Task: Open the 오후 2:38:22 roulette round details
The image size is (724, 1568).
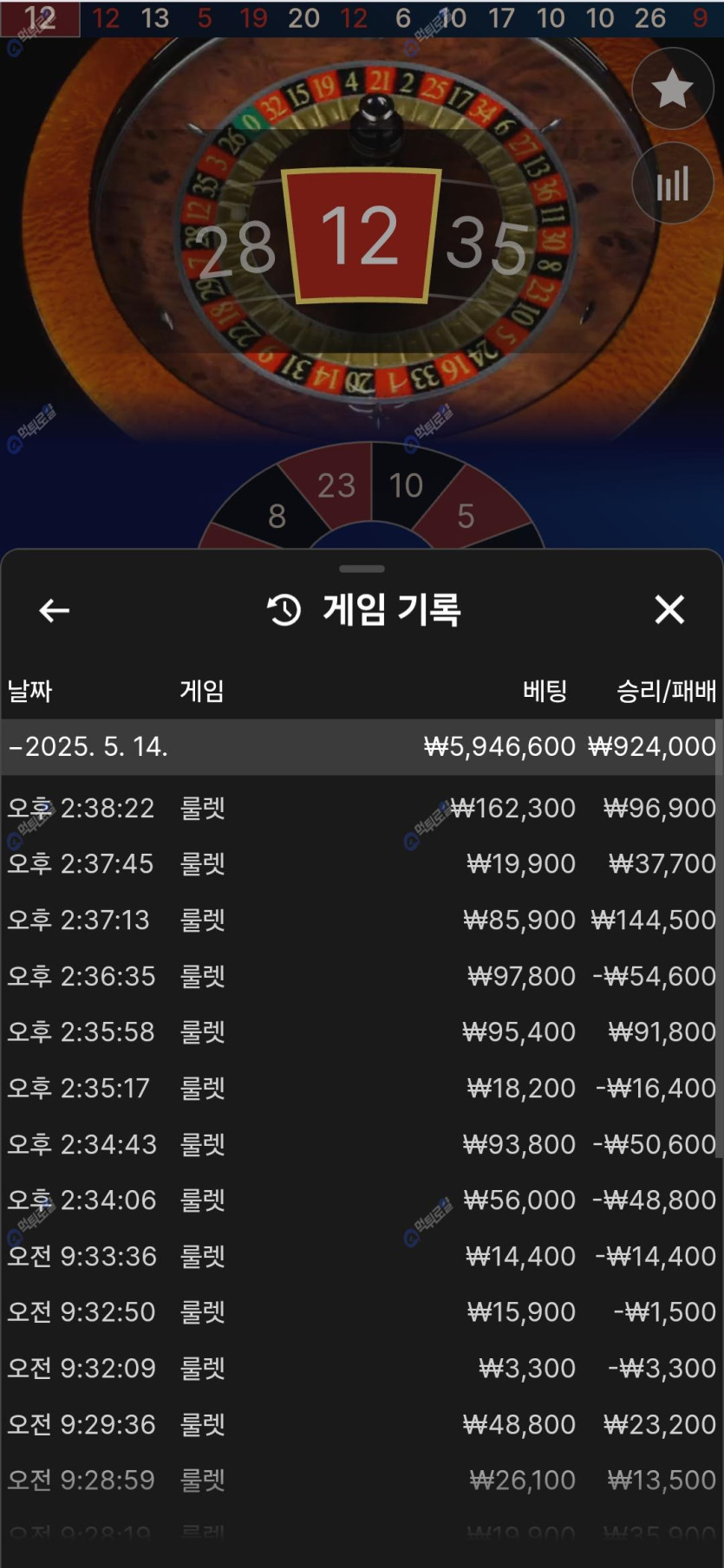Action: coord(361,808)
